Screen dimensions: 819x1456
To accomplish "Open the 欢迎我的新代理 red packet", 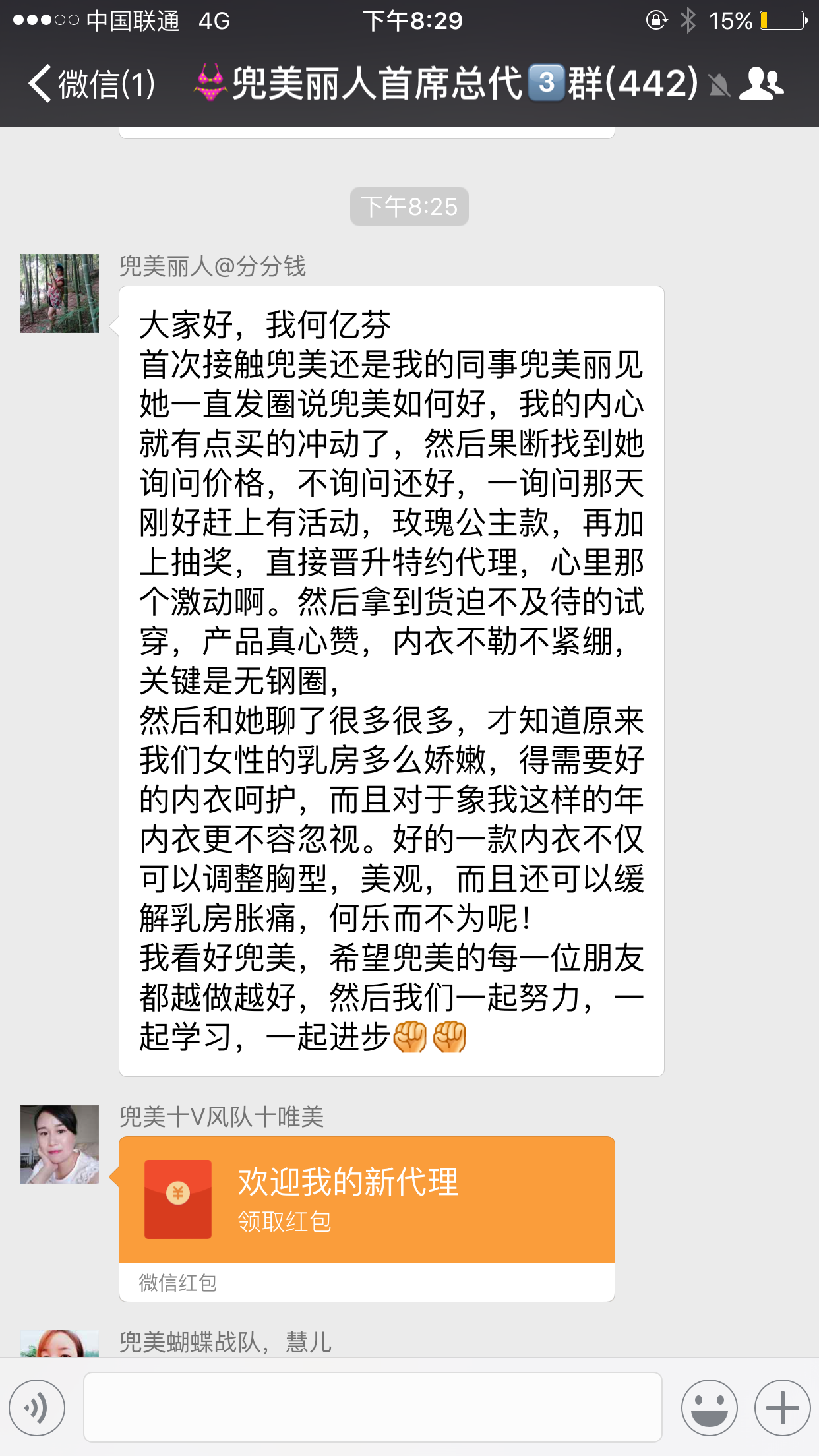I will tap(366, 1199).
